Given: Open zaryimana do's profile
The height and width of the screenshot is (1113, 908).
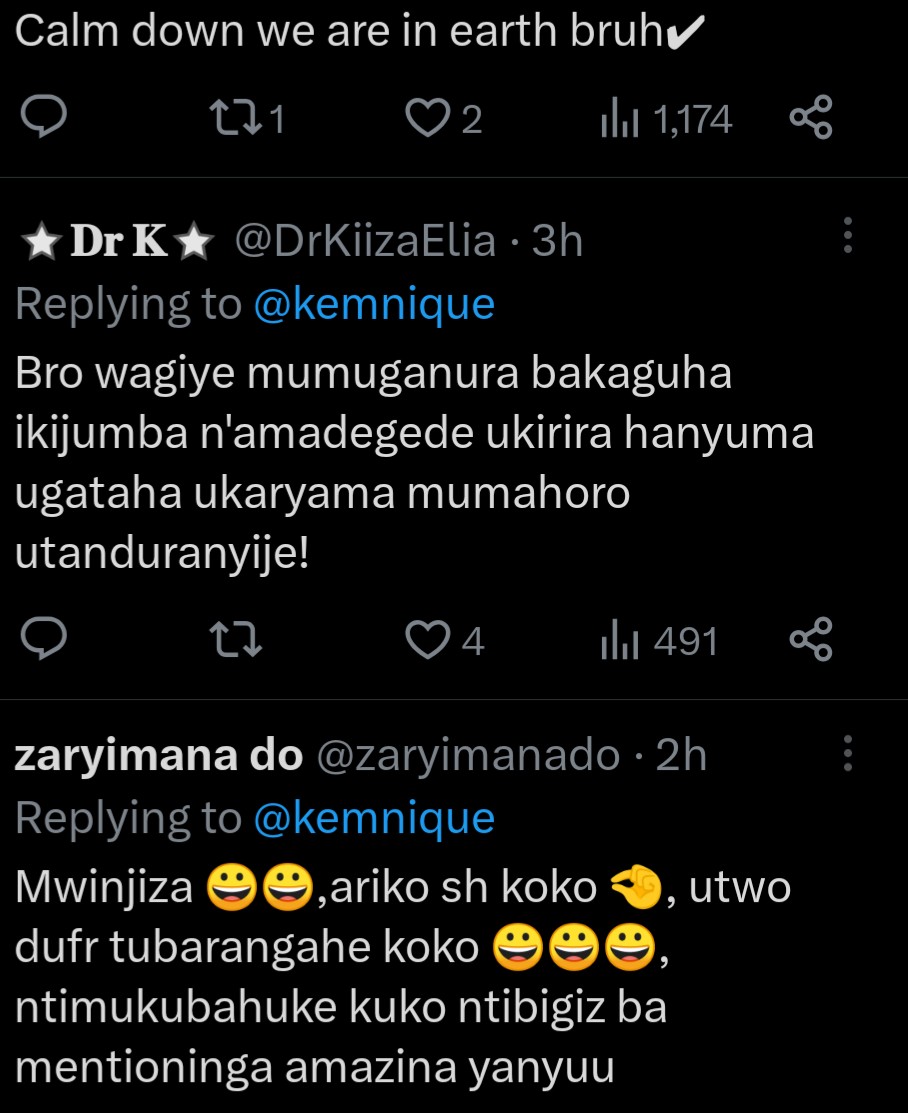Looking at the screenshot, I should click(x=158, y=756).
